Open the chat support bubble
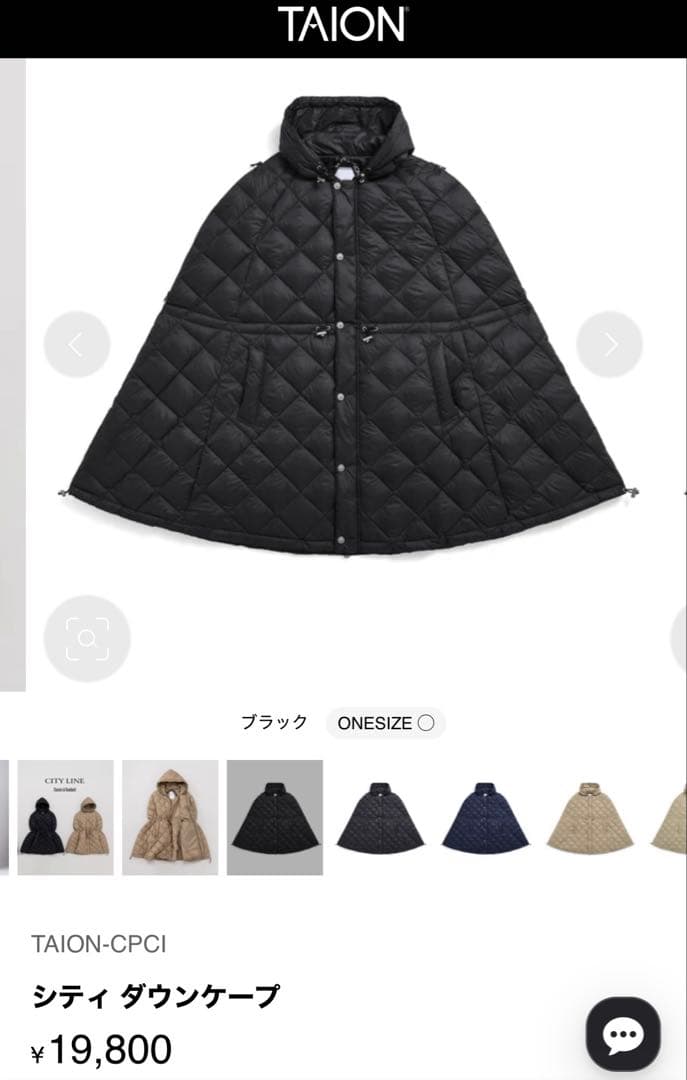 [623, 1034]
